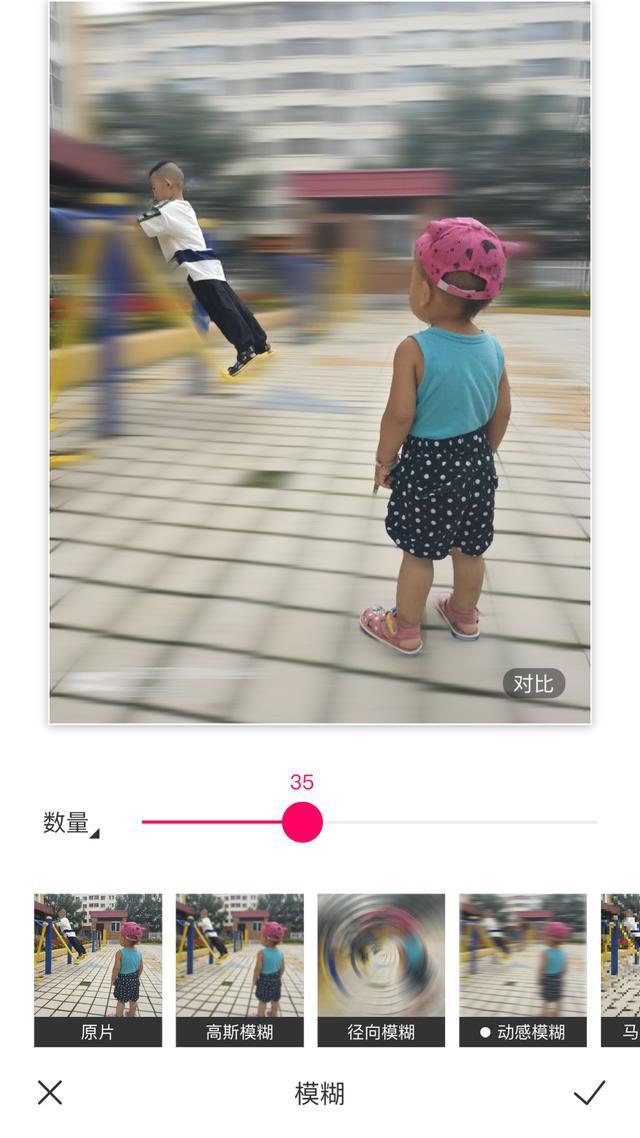Open the 数量 parameter dropdown
The width and height of the screenshot is (640, 1138).
click(70, 824)
